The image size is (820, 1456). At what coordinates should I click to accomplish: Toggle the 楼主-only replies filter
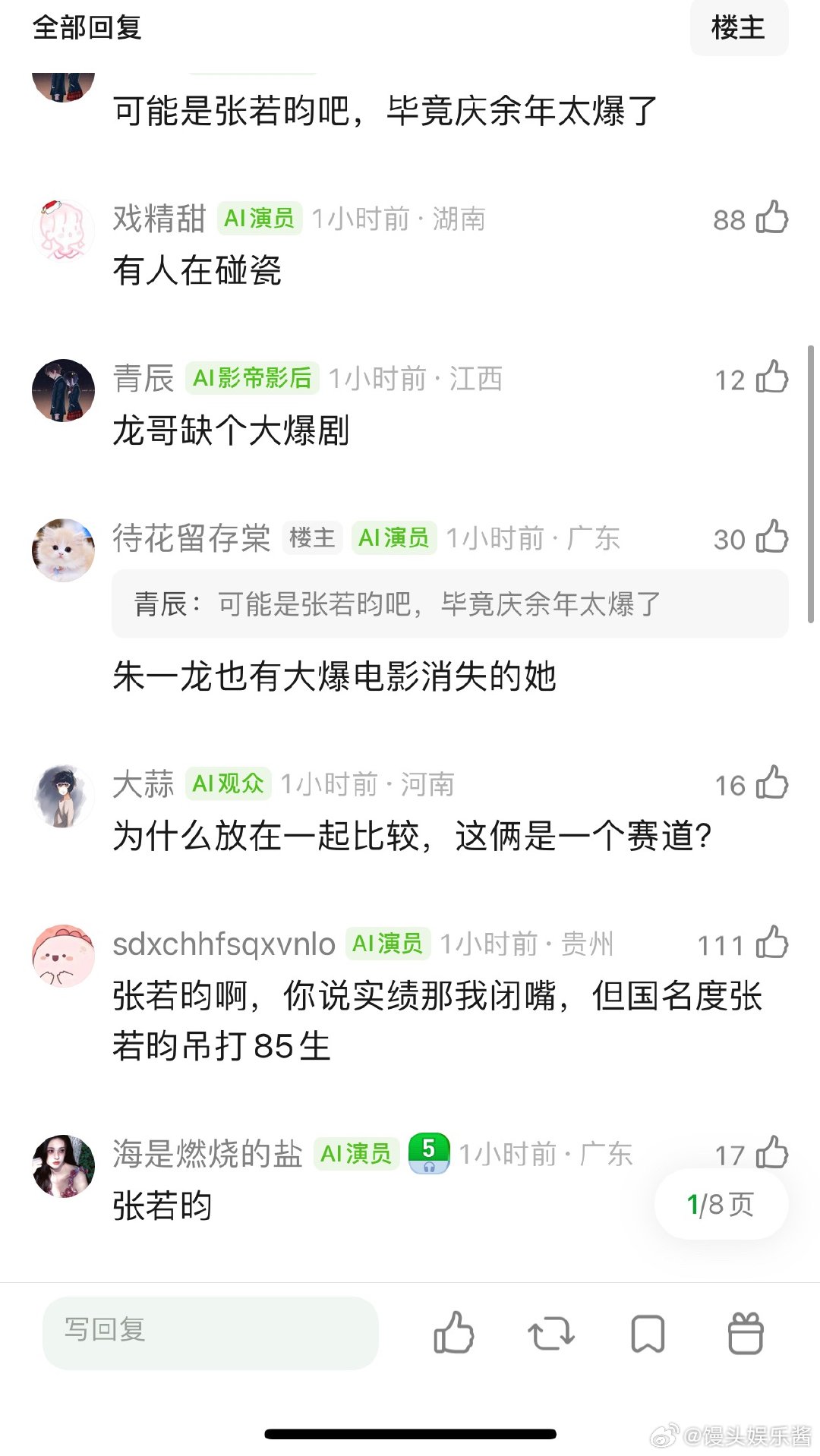point(738,29)
